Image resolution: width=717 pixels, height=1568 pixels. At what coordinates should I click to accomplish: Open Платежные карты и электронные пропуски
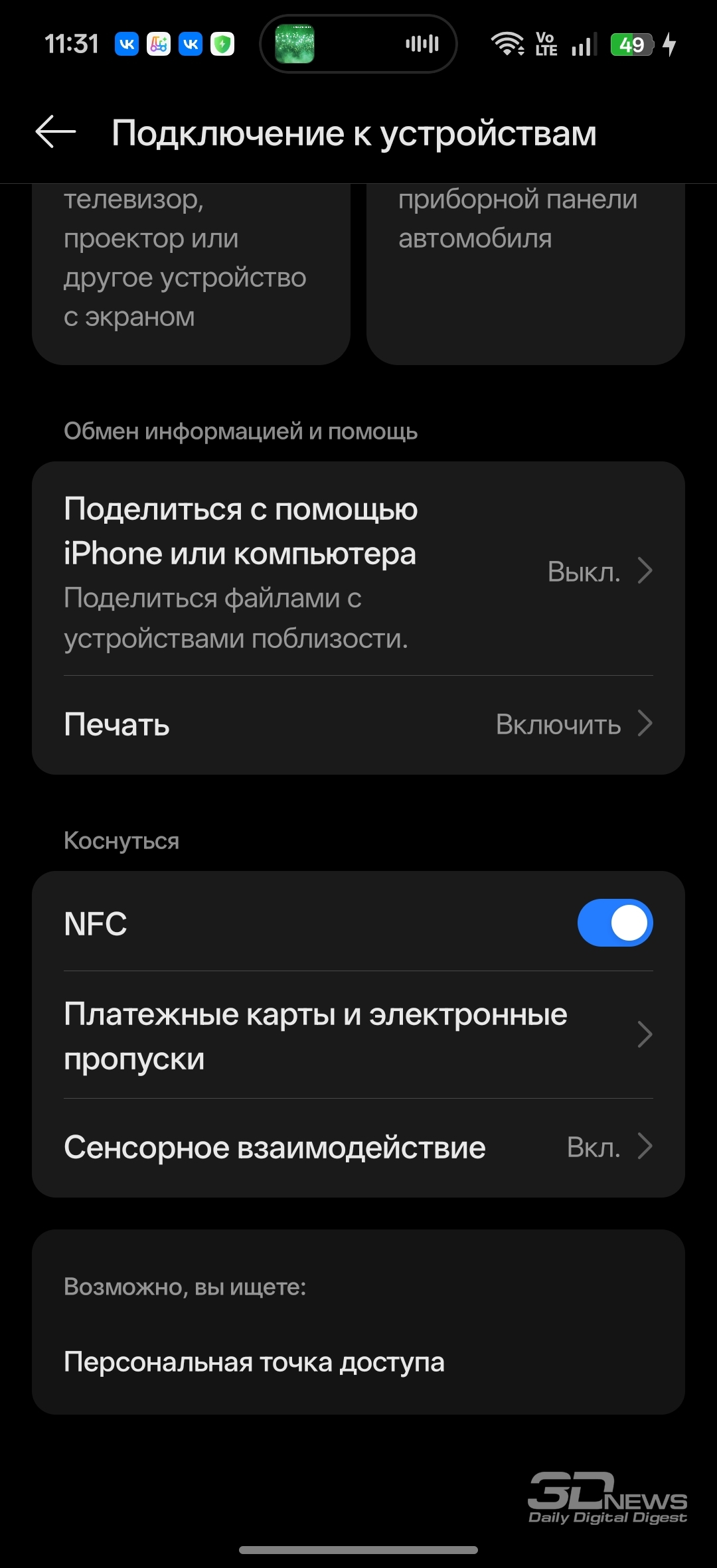click(357, 1034)
